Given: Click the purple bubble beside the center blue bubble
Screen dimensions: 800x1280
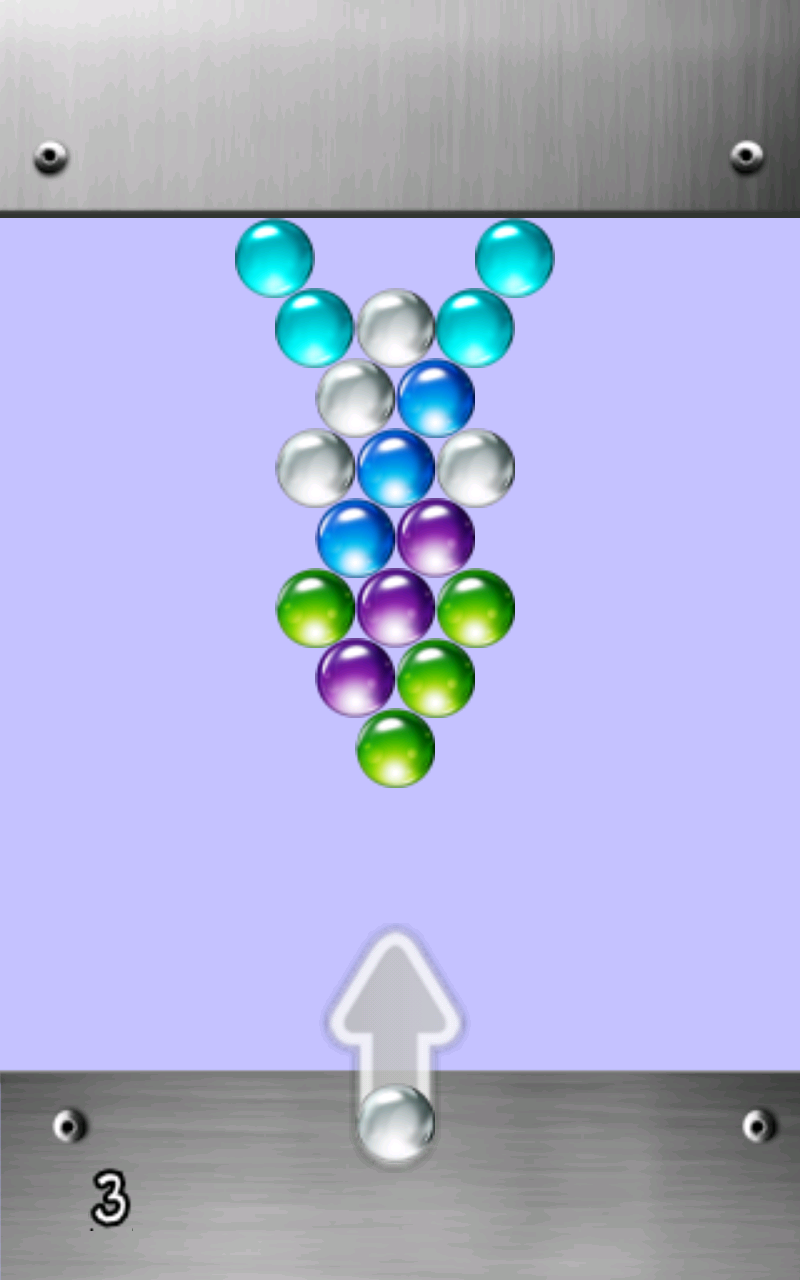Looking at the screenshot, I should click(x=436, y=535).
